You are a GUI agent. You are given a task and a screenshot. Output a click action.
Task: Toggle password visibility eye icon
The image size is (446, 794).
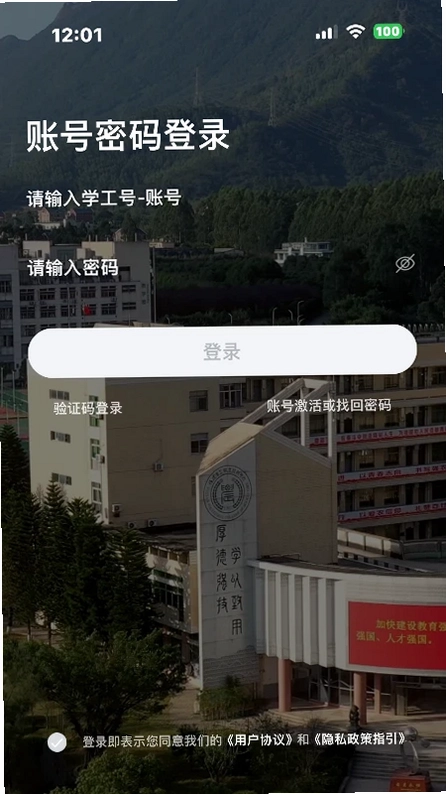coord(405,263)
